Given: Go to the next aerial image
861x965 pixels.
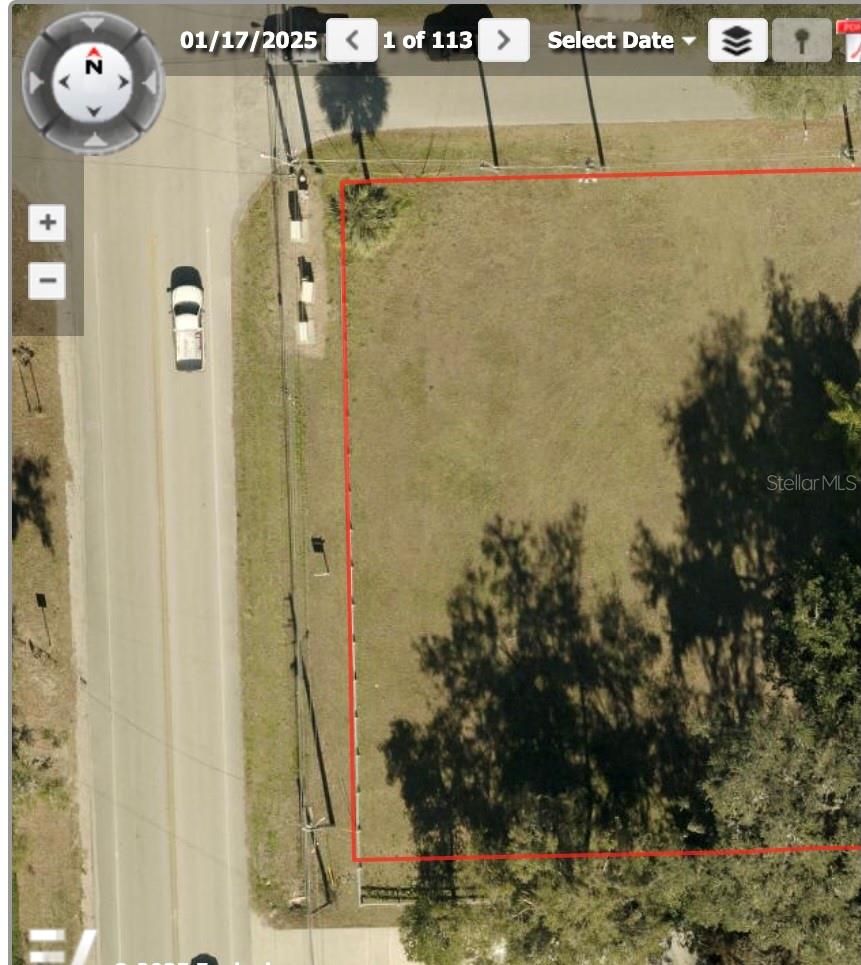Looking at the screenshot, I should tap(503, 41).
